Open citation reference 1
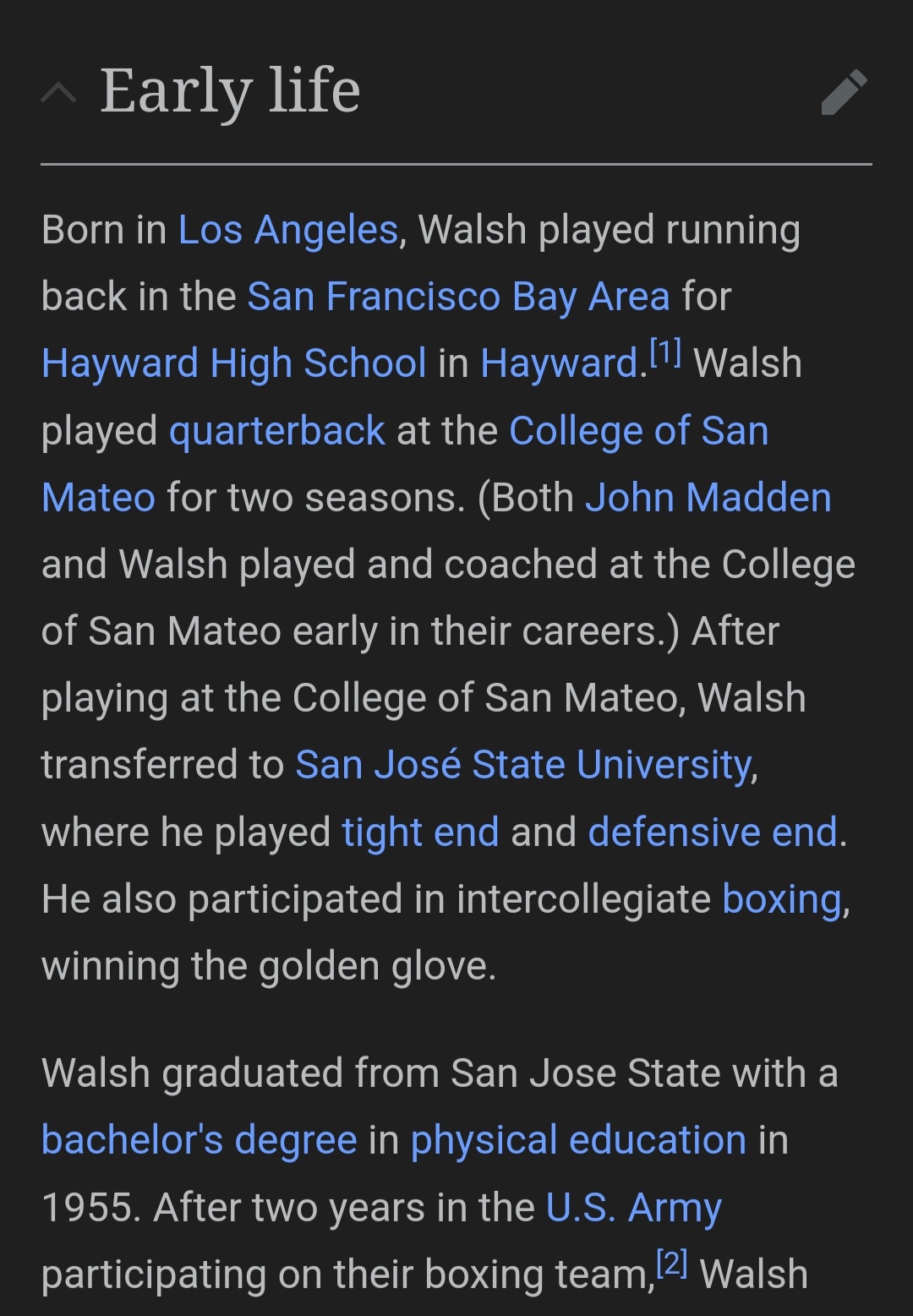The image size is (913, 1316). 665,352
